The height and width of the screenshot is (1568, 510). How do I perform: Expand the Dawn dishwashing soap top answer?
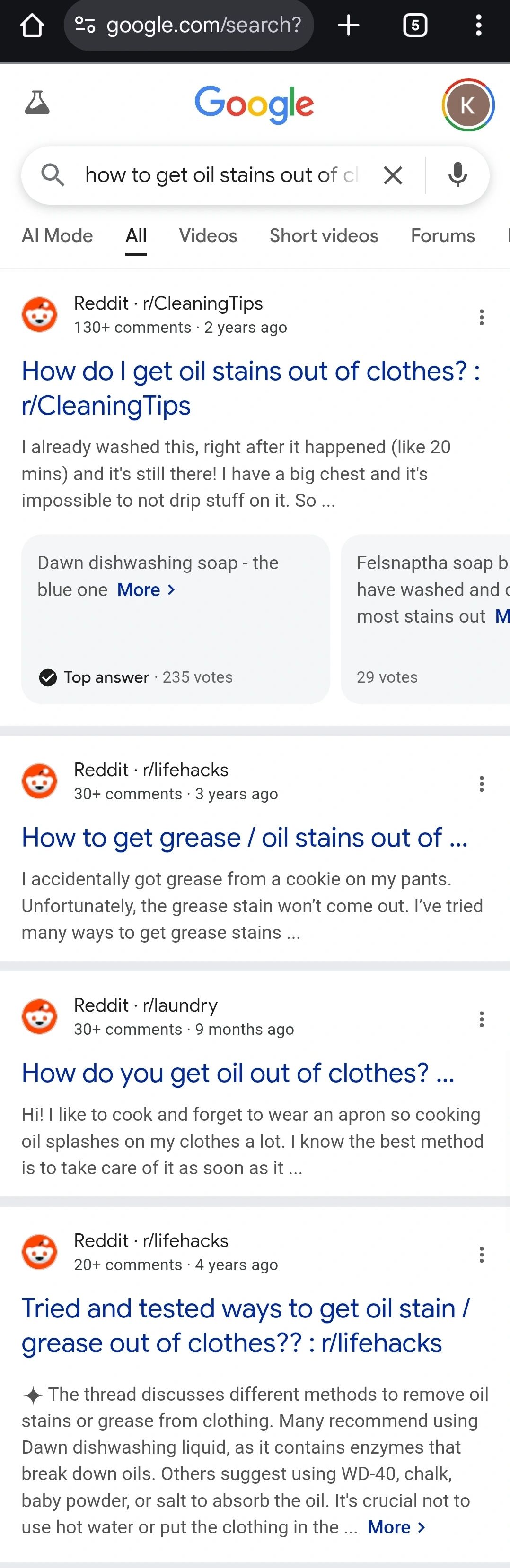tap(146, 590)
